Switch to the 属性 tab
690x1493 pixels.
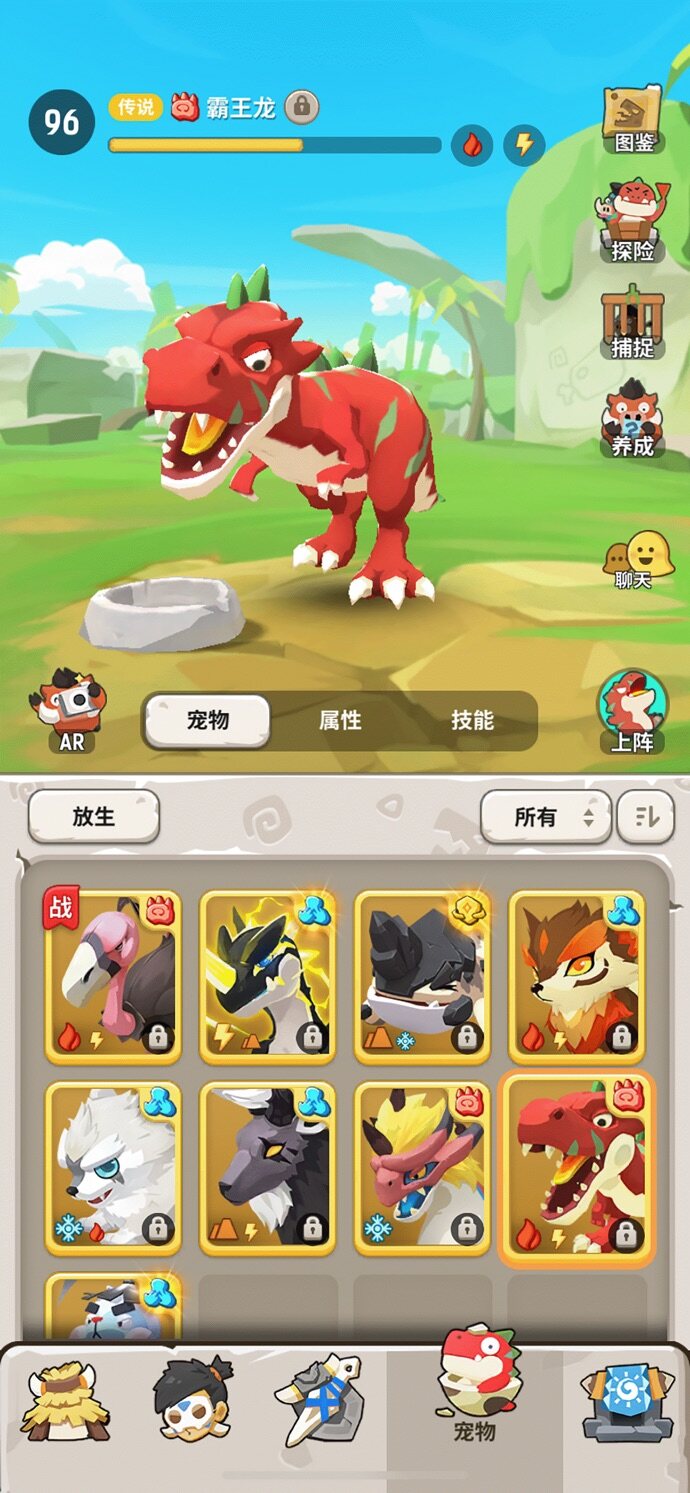pos(340,720)
